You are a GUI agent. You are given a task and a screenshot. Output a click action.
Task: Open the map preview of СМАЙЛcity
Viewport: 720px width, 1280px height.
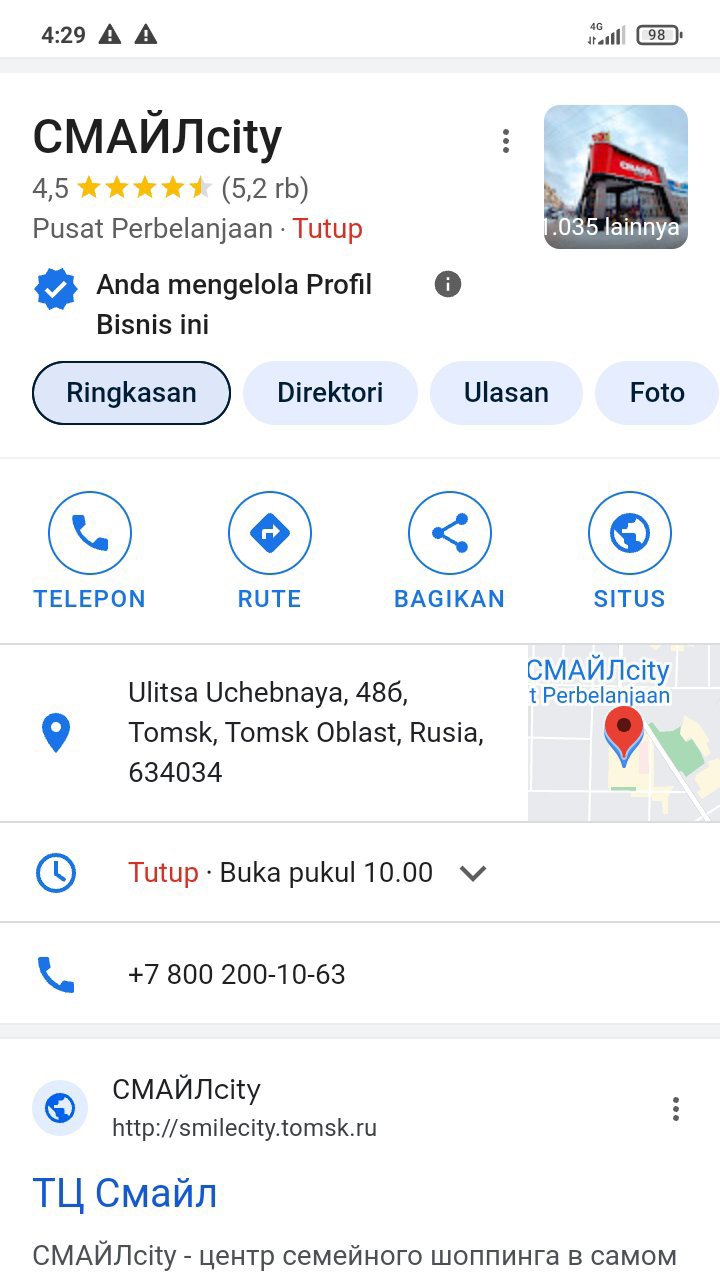[x=624, y=733]
